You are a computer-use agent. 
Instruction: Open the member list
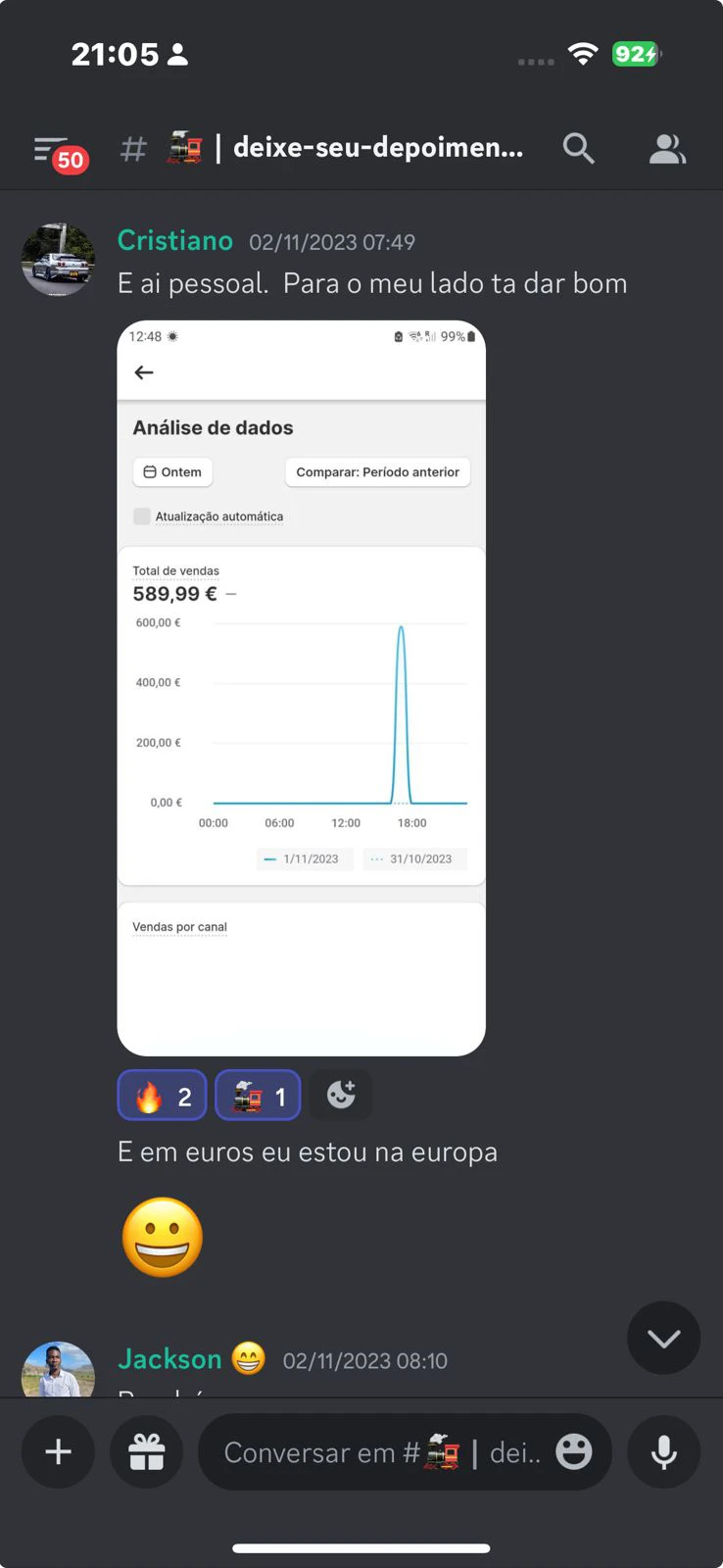click(666, 149)
